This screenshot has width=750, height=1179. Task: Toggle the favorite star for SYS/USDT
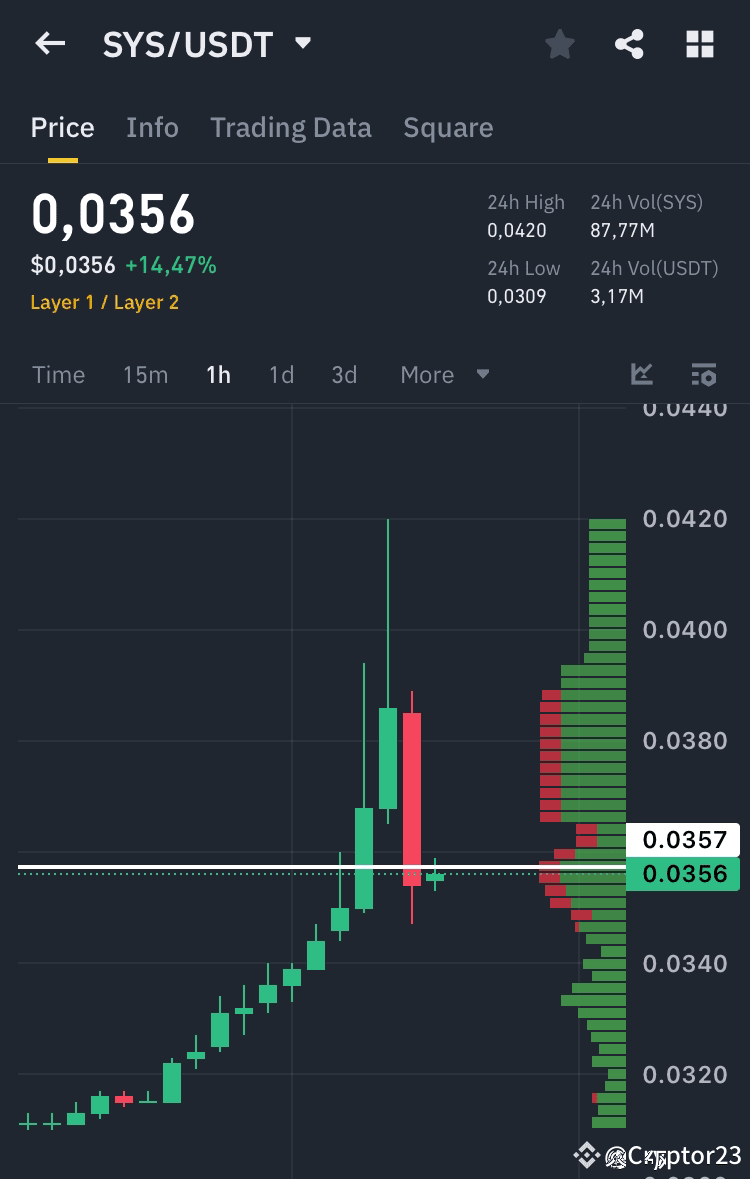click(x=559, y=43)
